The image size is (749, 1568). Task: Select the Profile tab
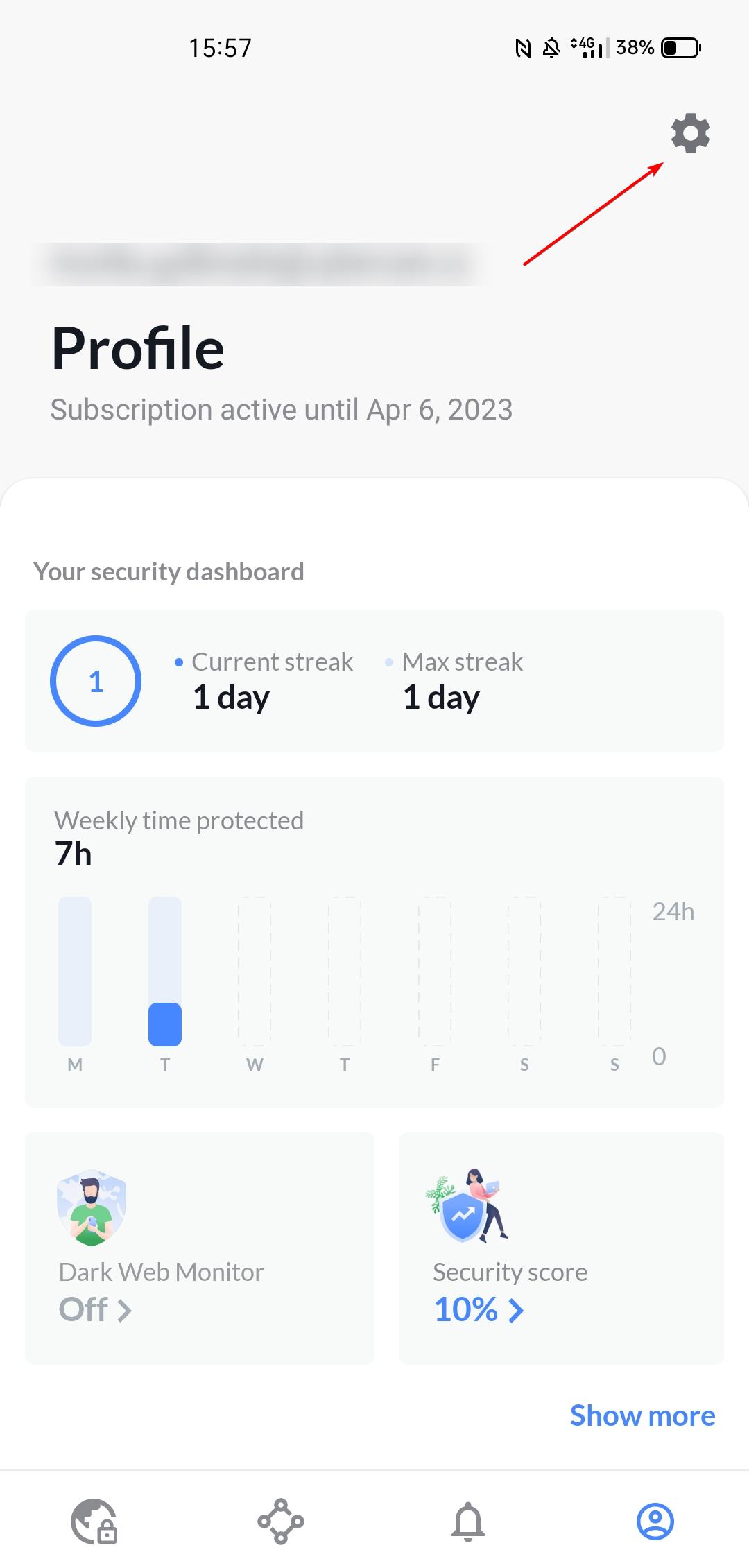click(x=655, y=1522)
